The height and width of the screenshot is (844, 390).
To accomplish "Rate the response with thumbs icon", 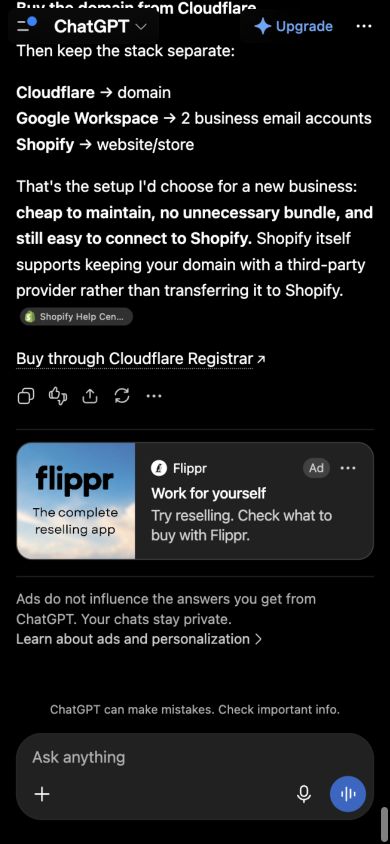I will pyautogui.click(x=58, y=396).
